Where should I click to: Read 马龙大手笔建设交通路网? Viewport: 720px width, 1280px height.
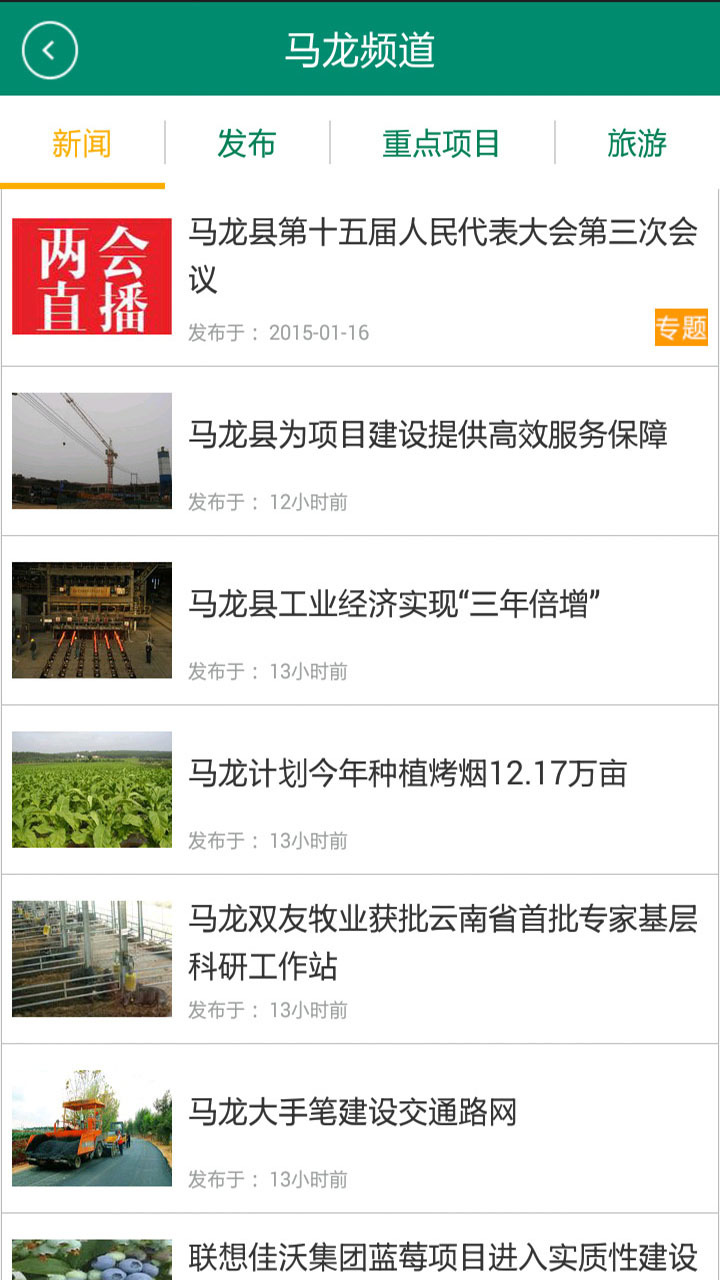(x=353, y=1112)
